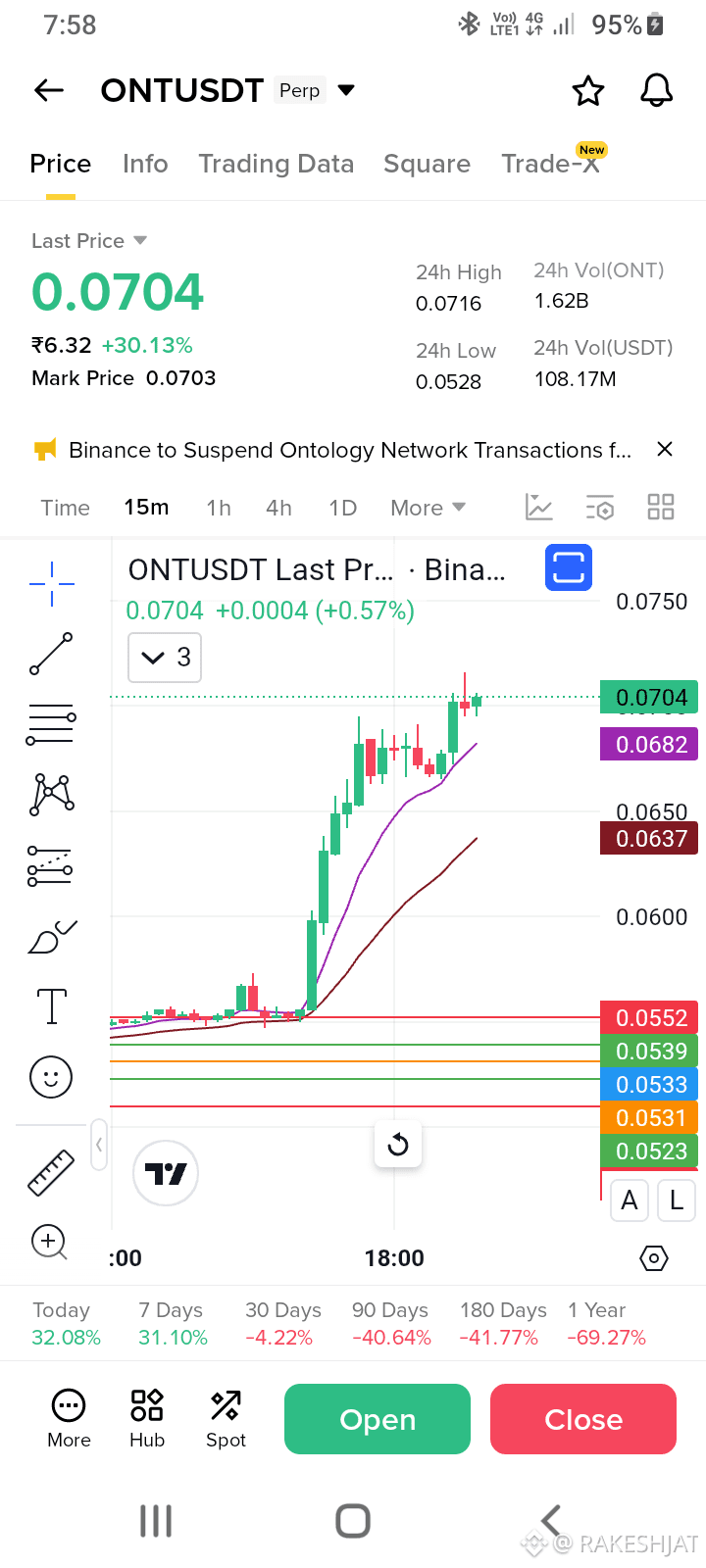The width and height of the screenshot is (706, 1568).
Task: Add ONTUSDT to favorites with the star
Action: click(588, 91)
